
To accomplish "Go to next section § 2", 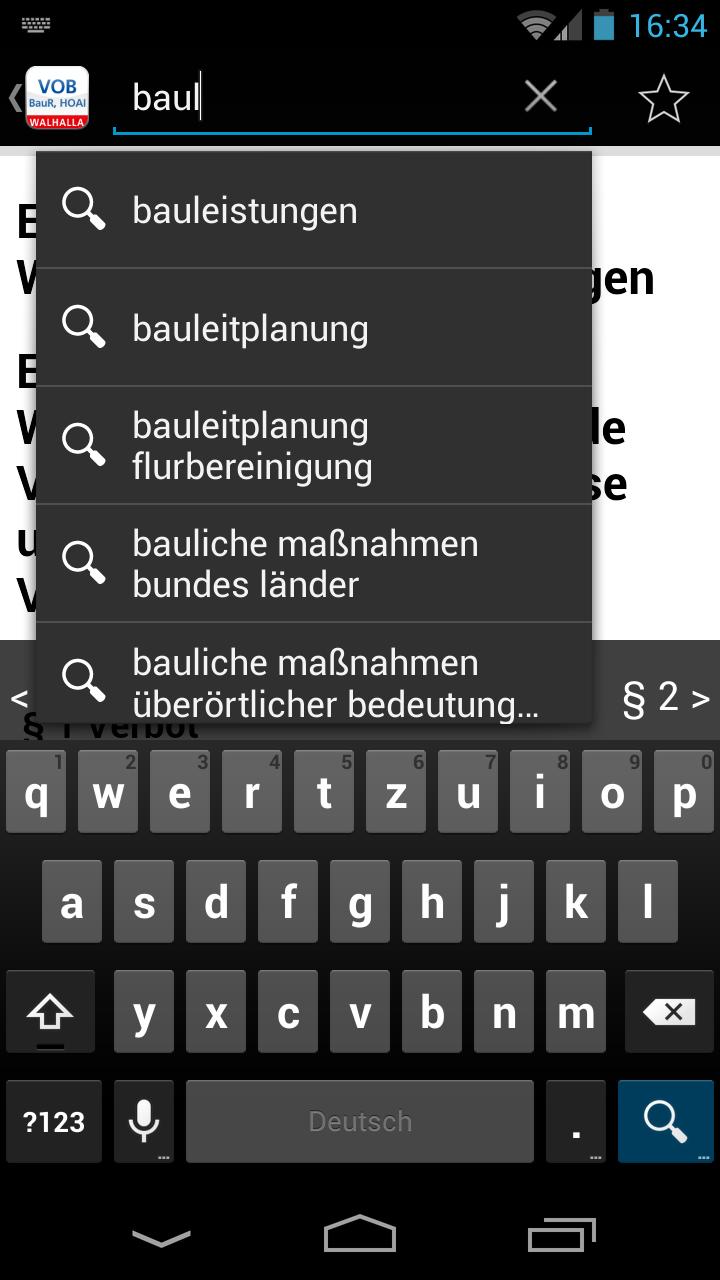I will click(x=665, y=698).
